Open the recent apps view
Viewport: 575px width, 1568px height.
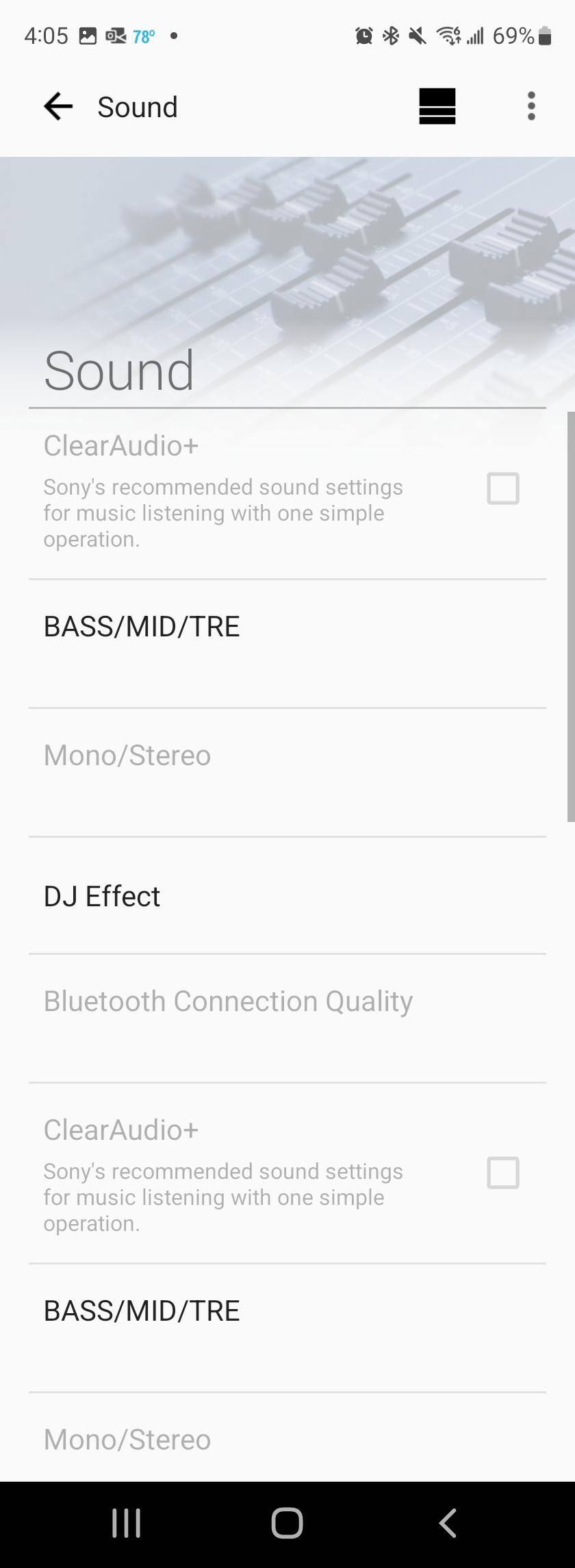click(x=127, y=1523)
